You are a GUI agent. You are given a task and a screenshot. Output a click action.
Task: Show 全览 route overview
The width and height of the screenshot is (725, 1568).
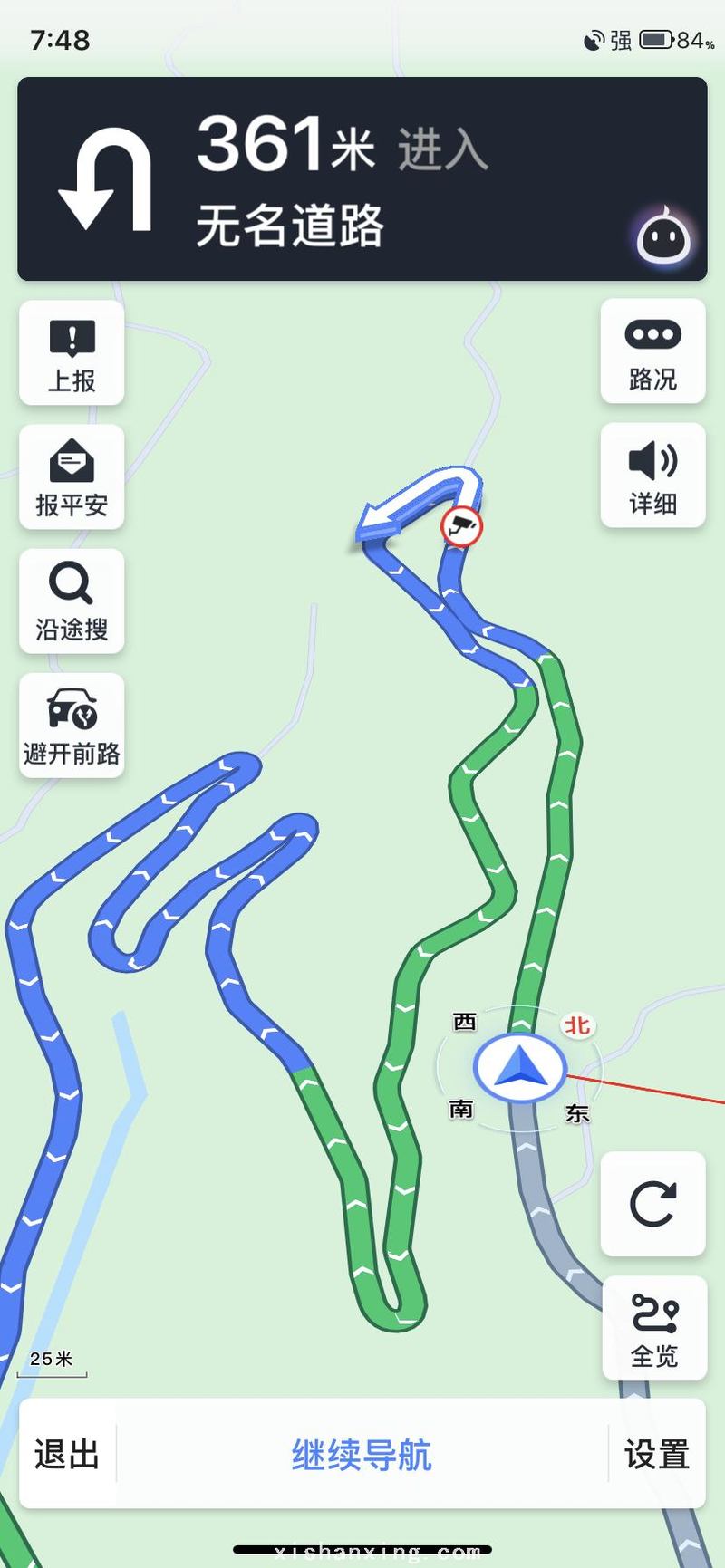coord(654,1328)
